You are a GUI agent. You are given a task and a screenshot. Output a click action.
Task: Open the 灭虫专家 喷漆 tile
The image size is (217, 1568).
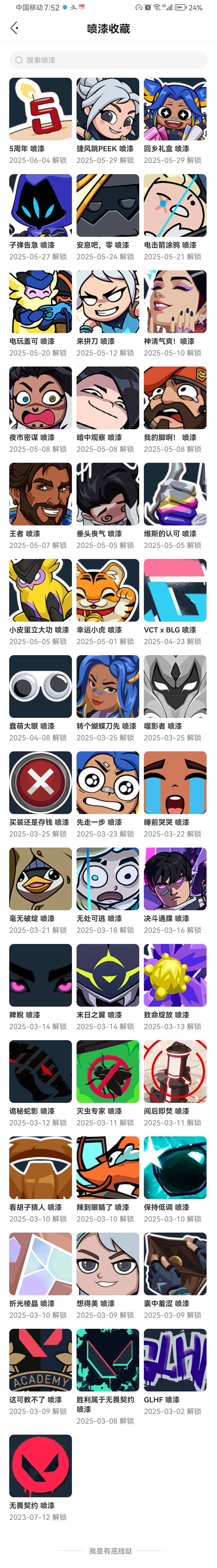107,1071
